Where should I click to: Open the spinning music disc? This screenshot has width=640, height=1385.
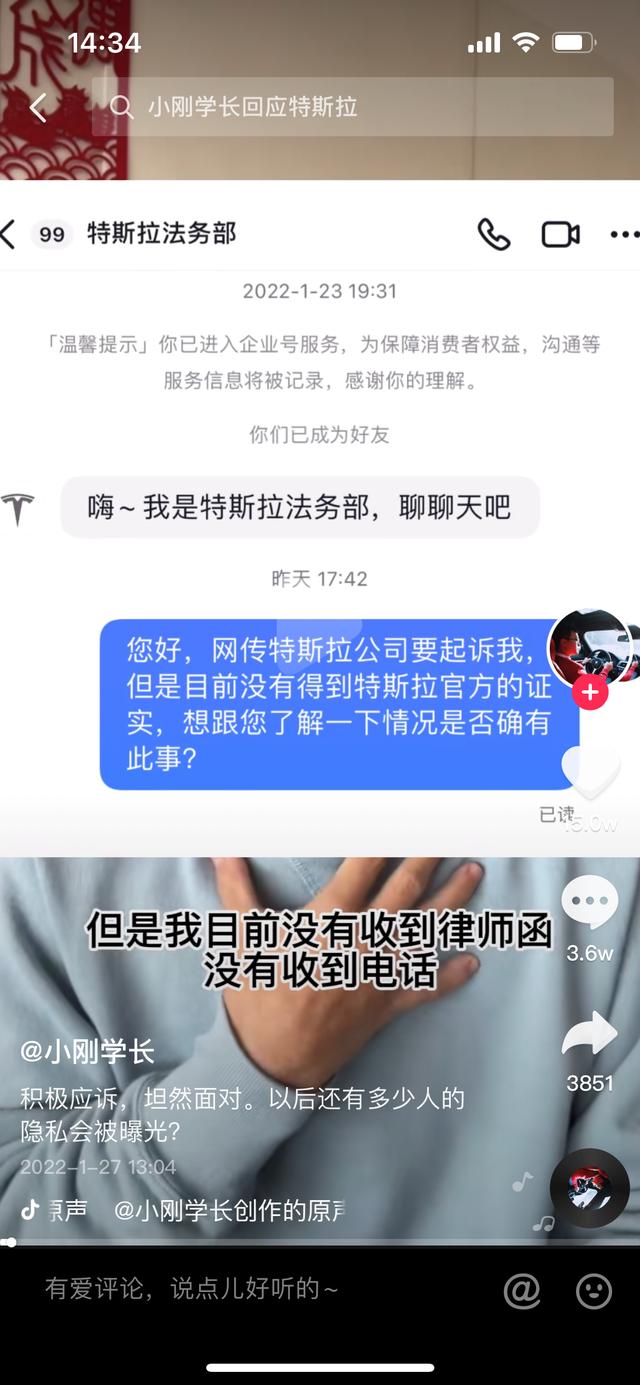click(x=590, y=1188)
